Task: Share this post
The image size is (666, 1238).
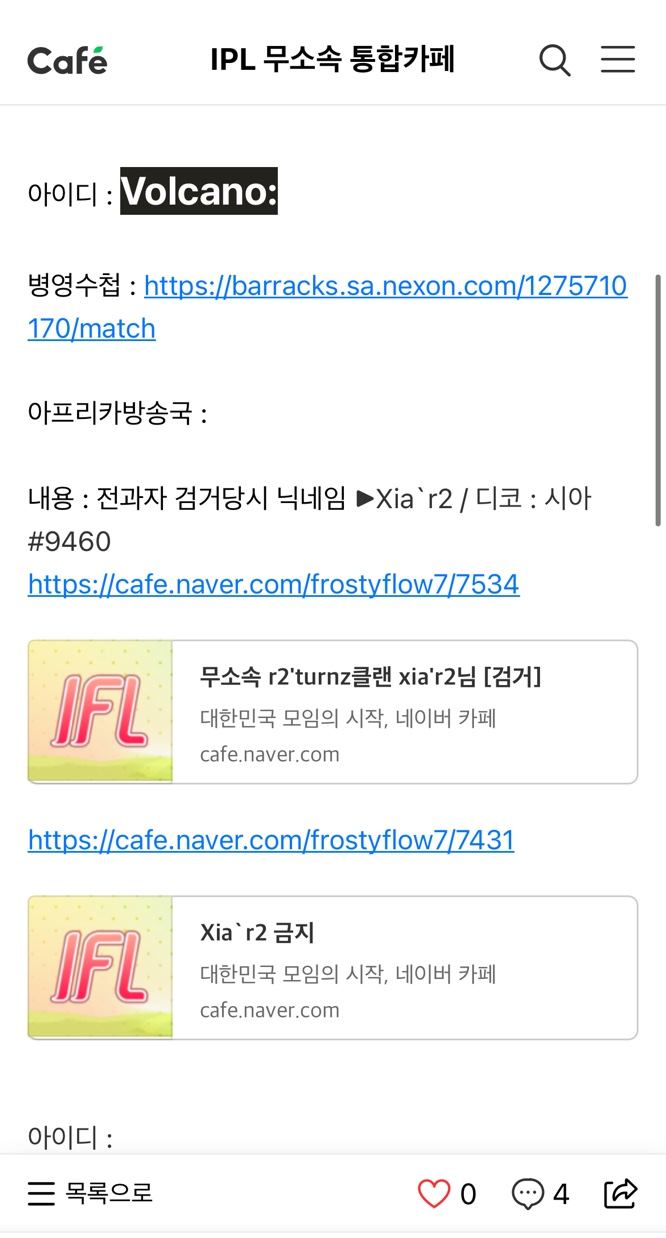Action: click(x=620, y=1193)
